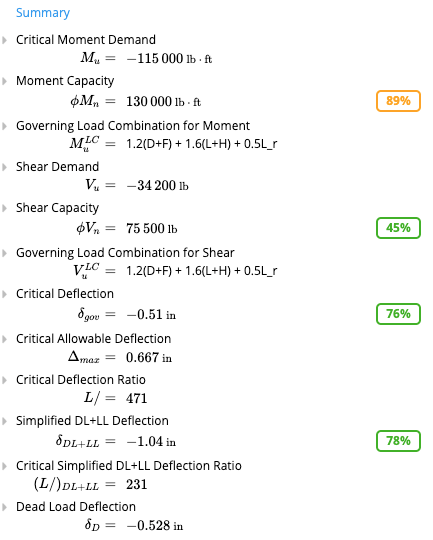Screen dimensions: 433x540
Task: Expand Governing Load Combination for Moment
Action: (x=4, y=126)
